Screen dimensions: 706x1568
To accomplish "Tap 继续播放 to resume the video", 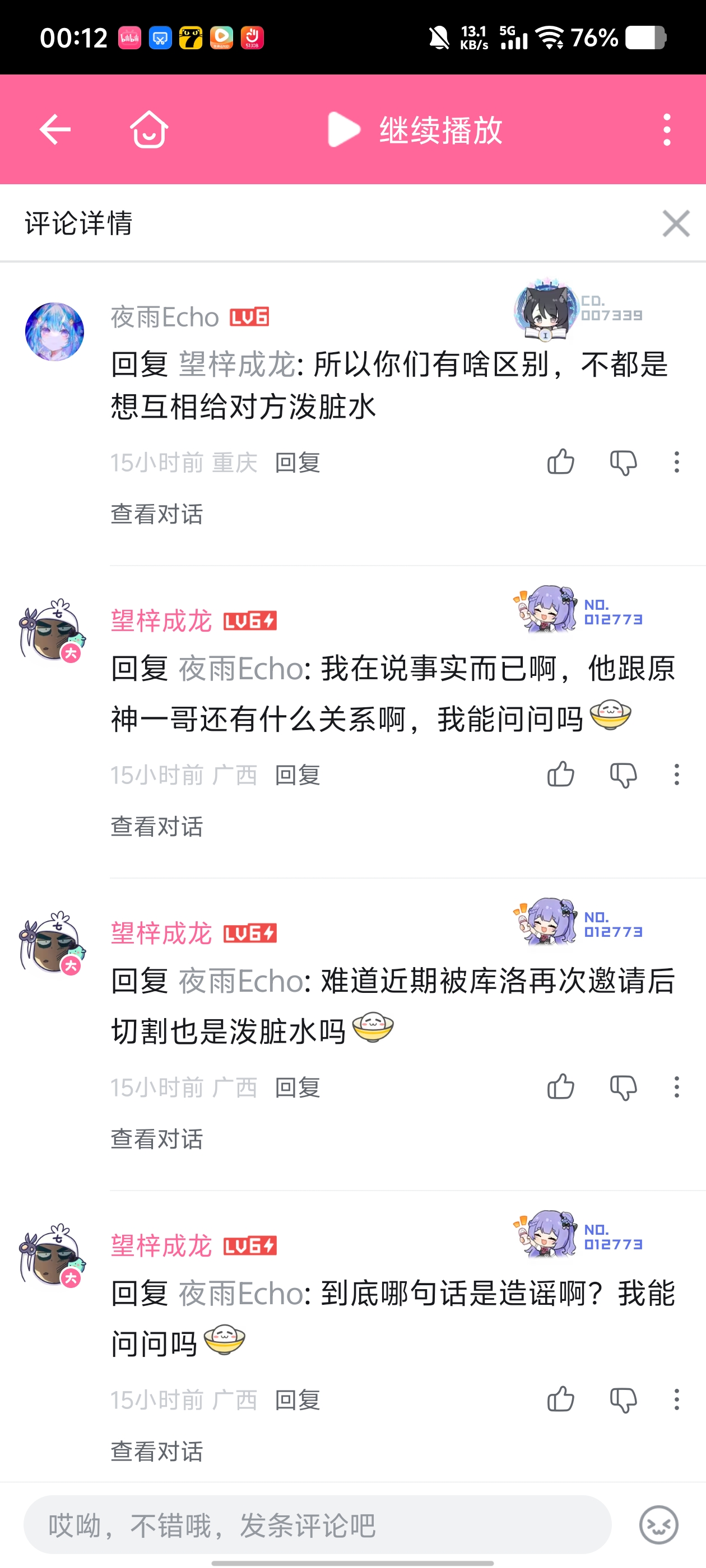I will tap(415, 129).
